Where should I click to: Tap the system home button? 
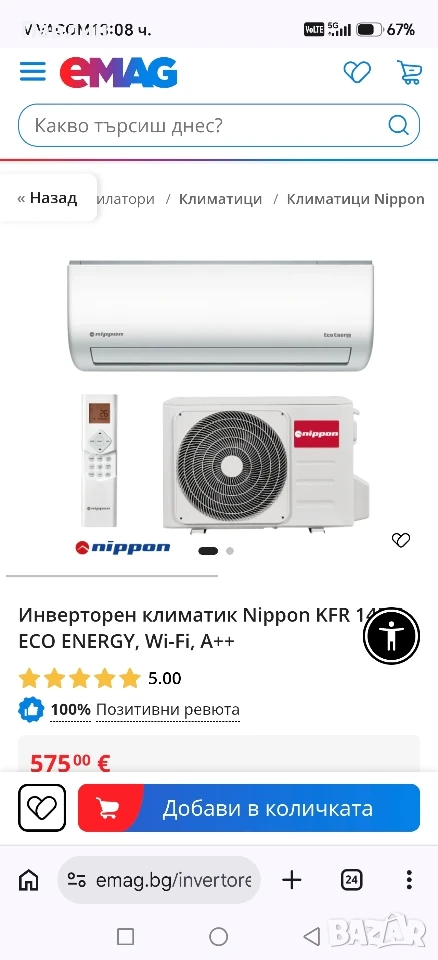[x=219, y=936]
